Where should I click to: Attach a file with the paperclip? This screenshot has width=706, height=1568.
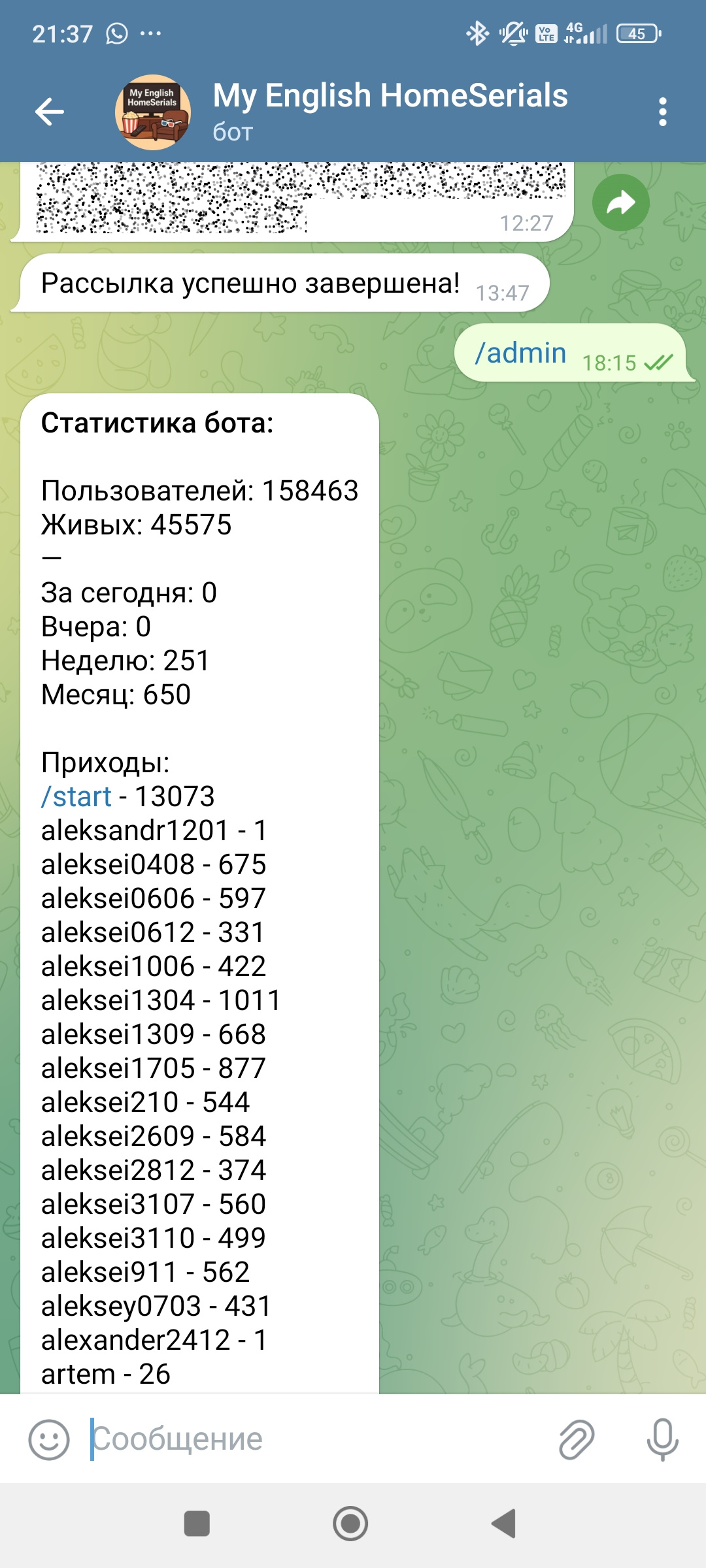point(577,1439)
